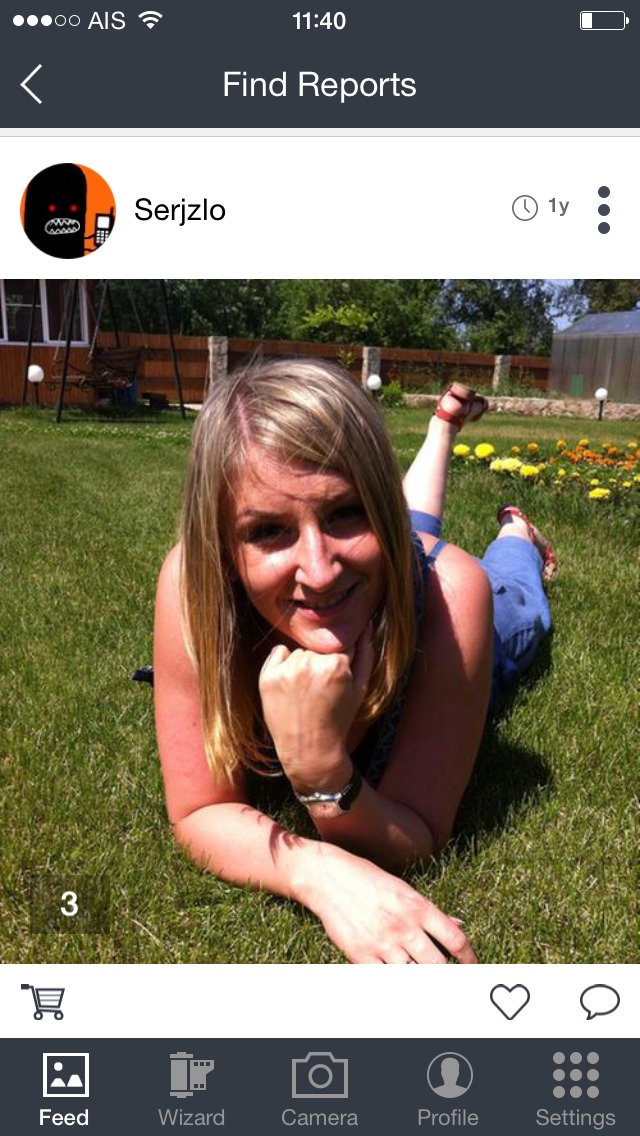Open the Settings tab

[x=575, y=1088]
